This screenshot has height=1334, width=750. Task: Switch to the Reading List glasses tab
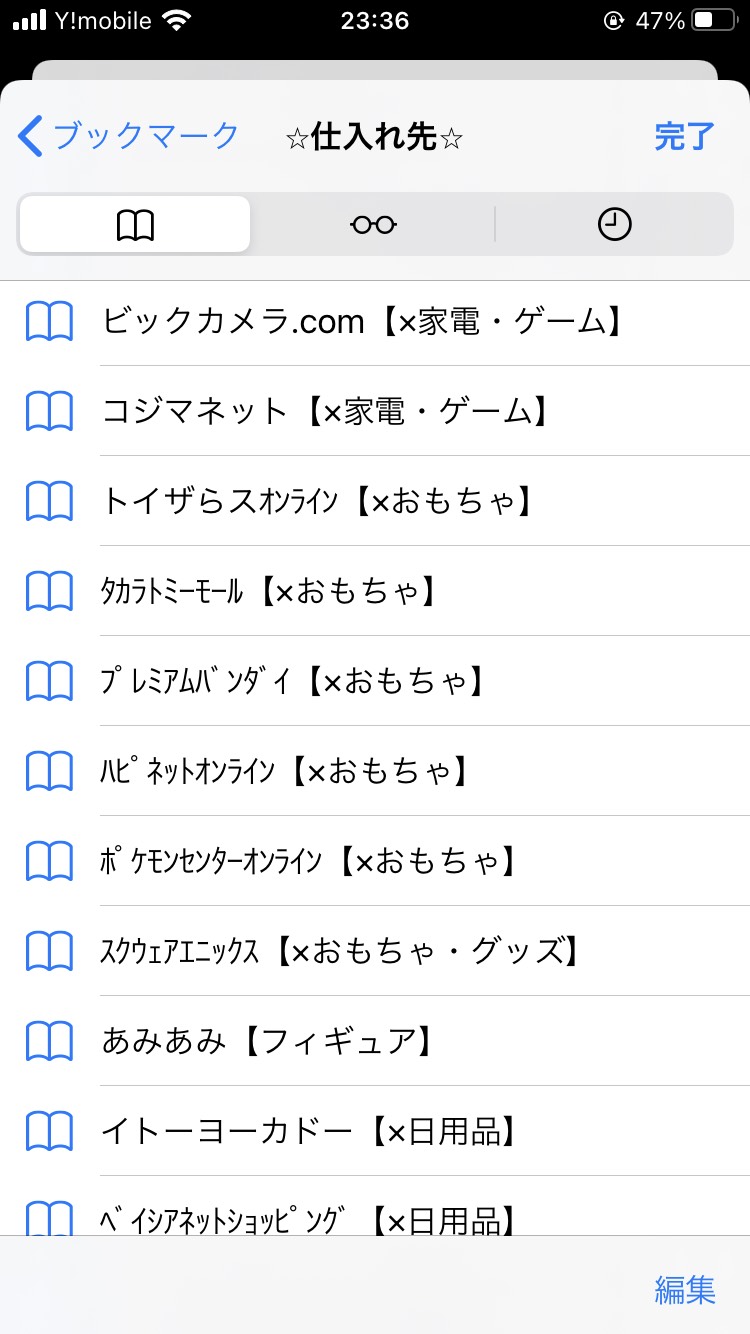(374, 225)
